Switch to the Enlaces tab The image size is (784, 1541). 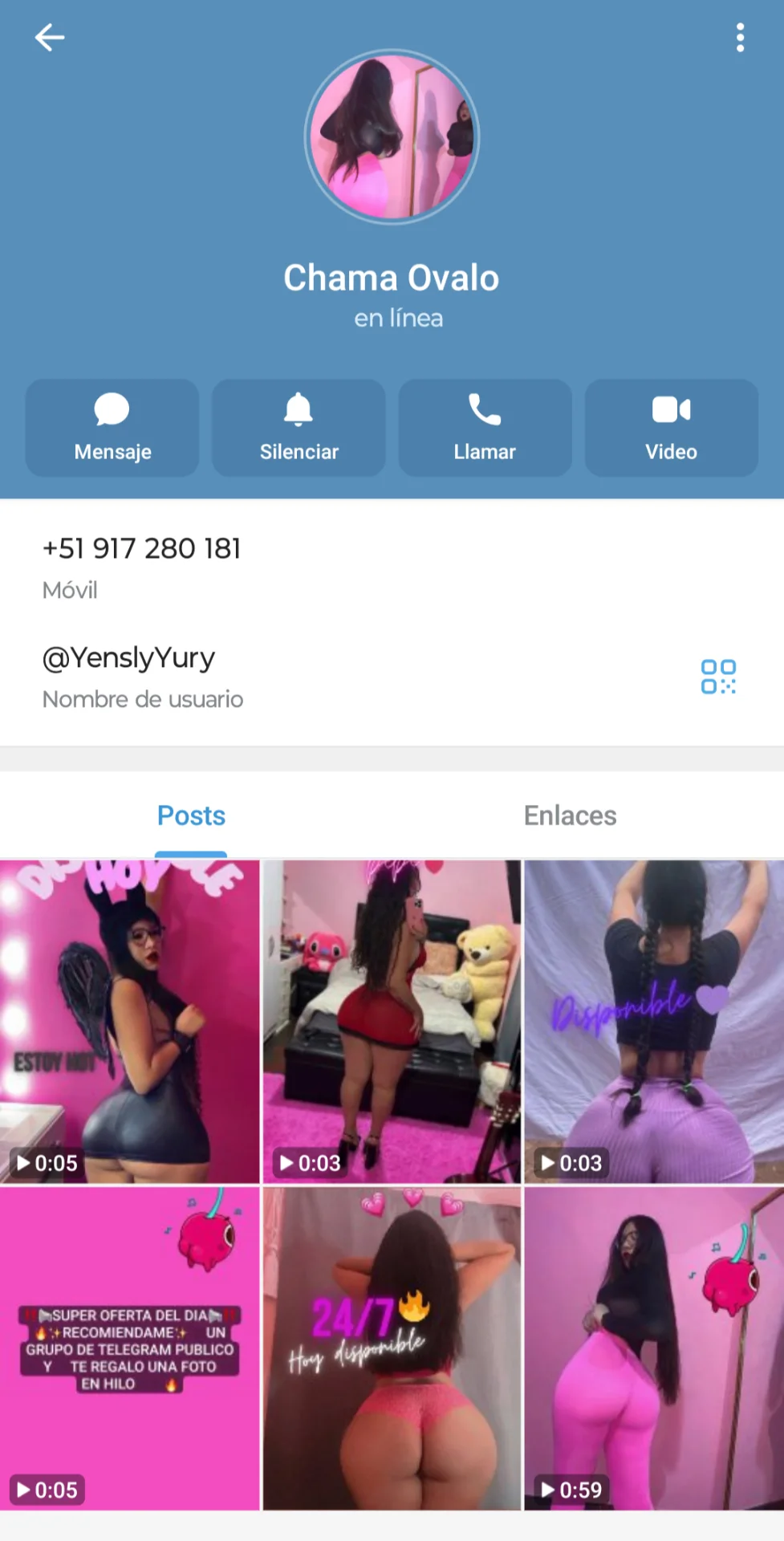point(570,815)
